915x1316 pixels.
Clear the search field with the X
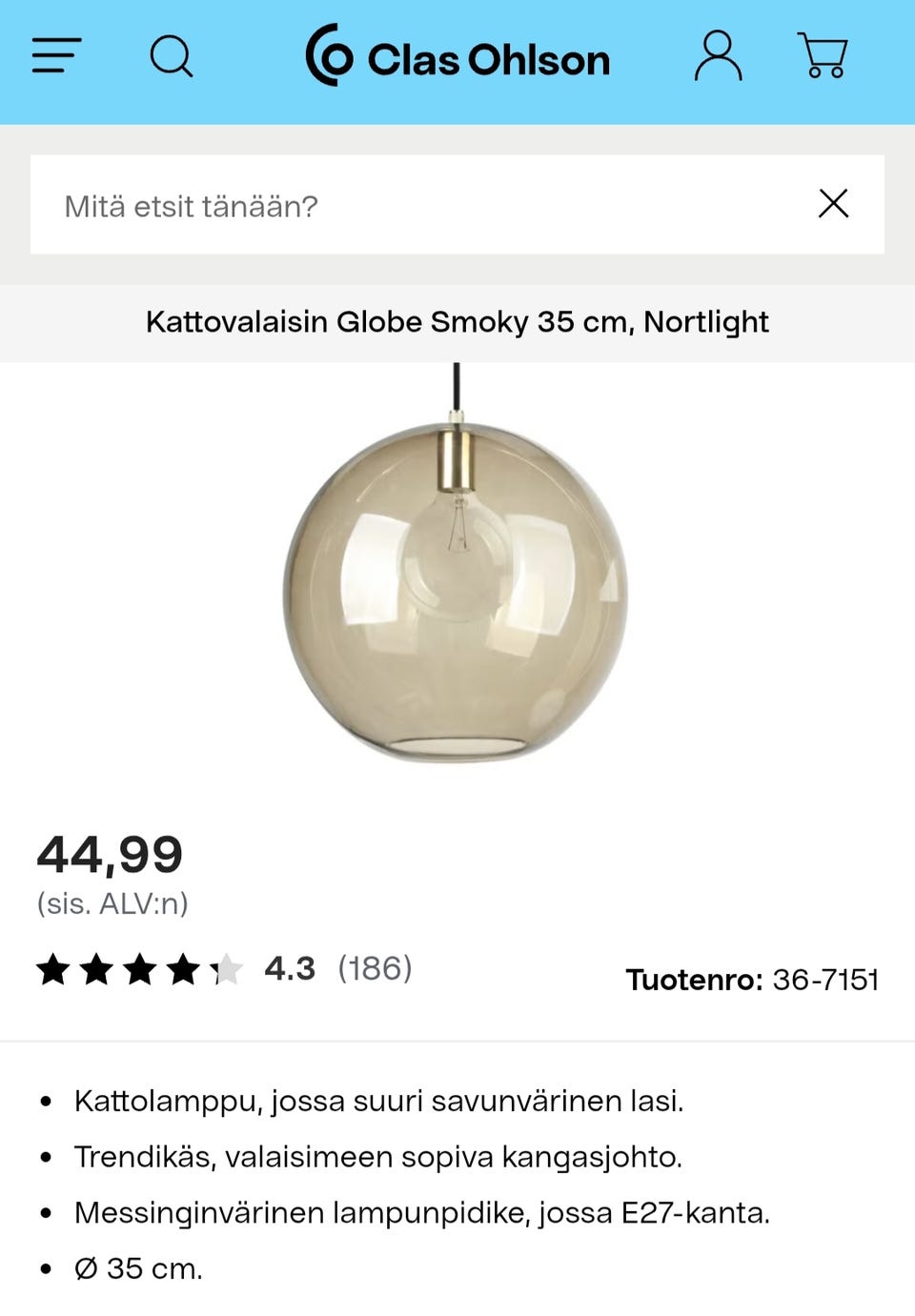pos(833,204)
